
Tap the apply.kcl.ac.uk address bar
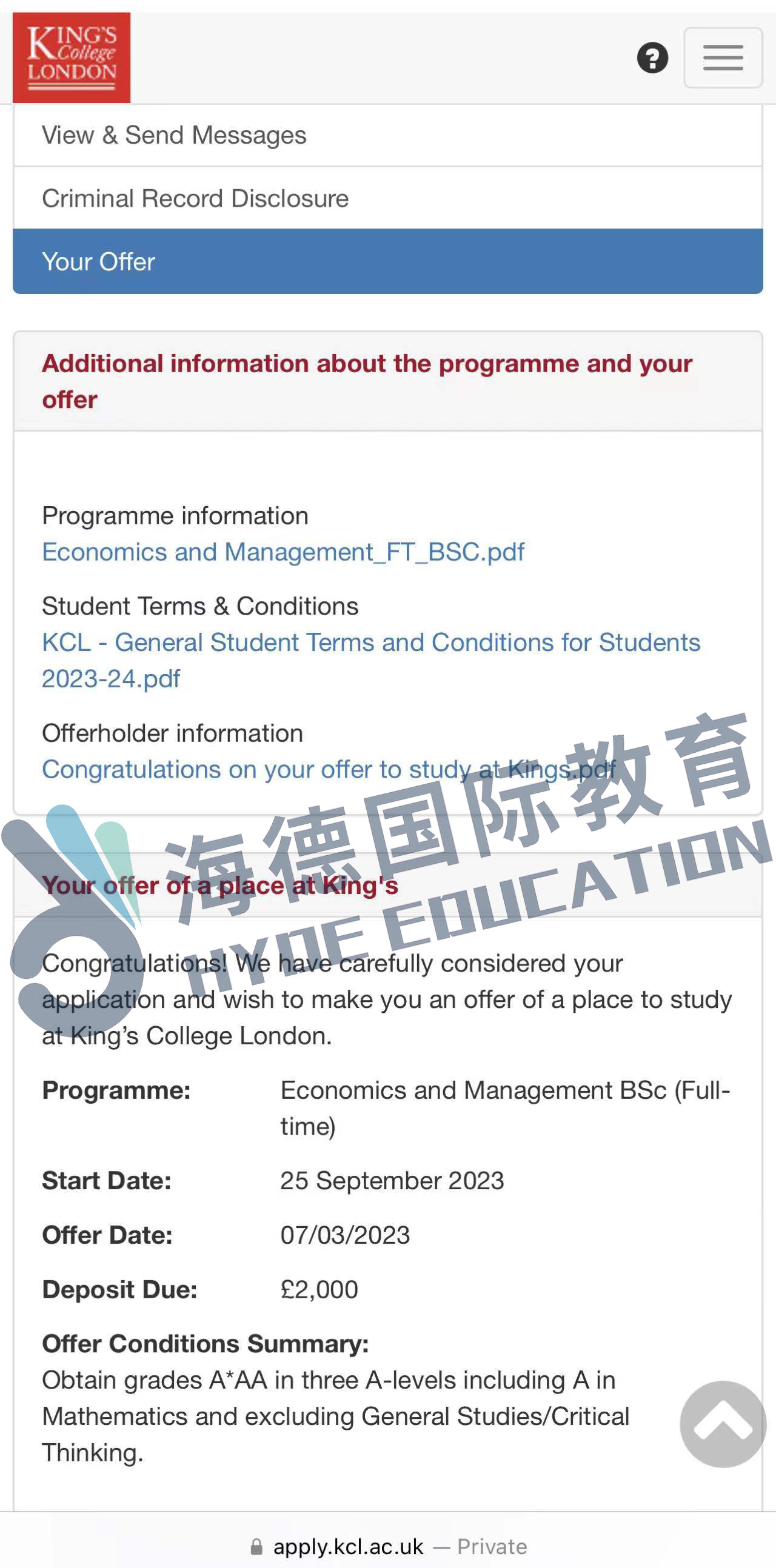click(348, 1547)
